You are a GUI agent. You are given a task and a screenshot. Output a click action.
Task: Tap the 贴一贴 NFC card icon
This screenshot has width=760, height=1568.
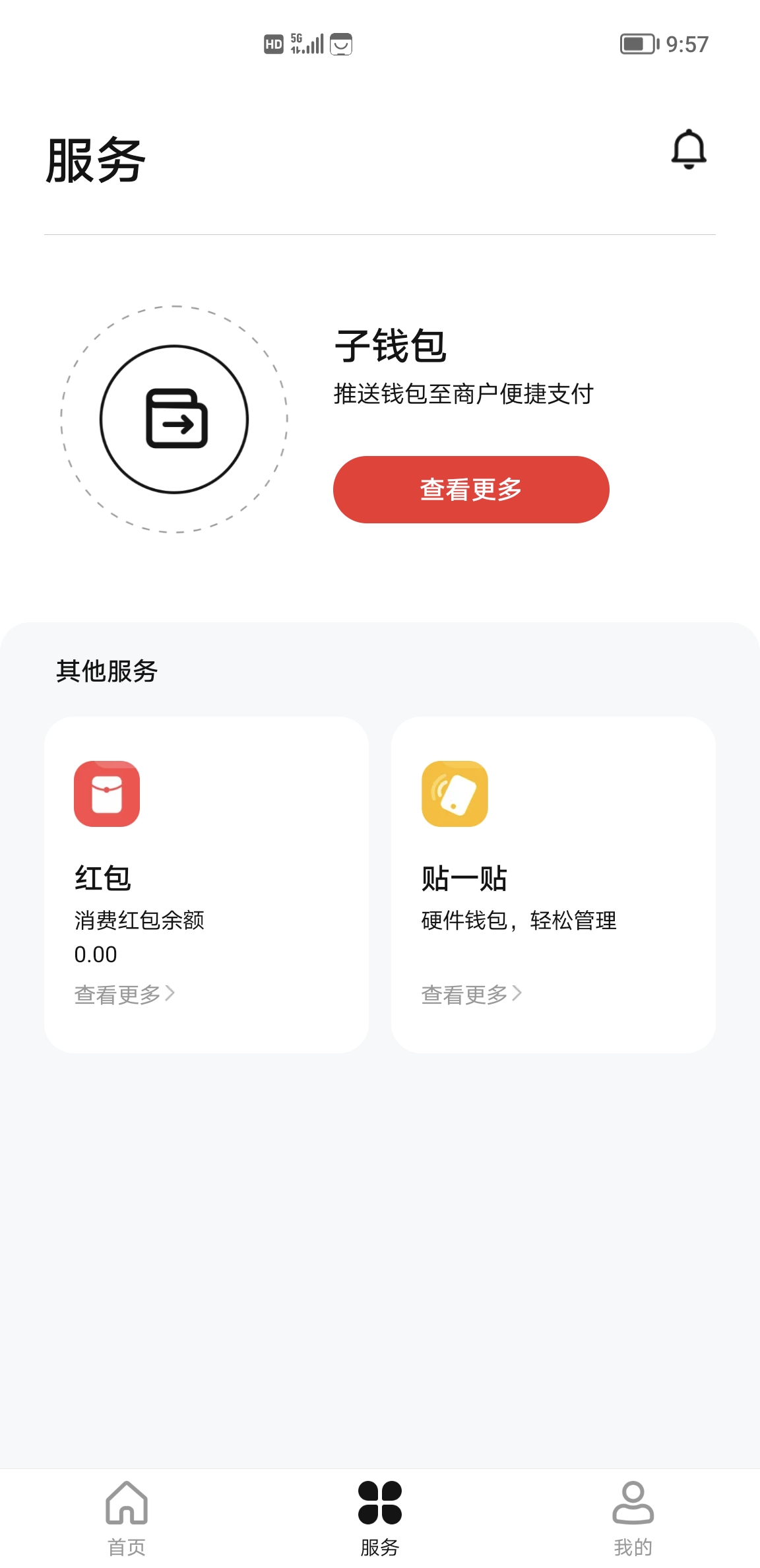(x=454, y=794)
